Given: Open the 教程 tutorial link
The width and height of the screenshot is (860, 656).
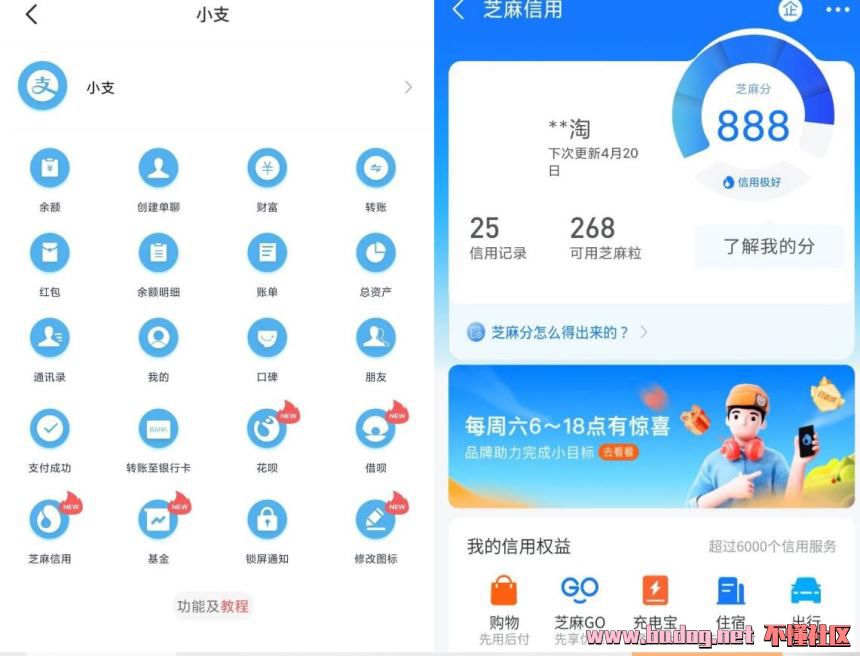Looking at the screenshot, I should (235, 606).
